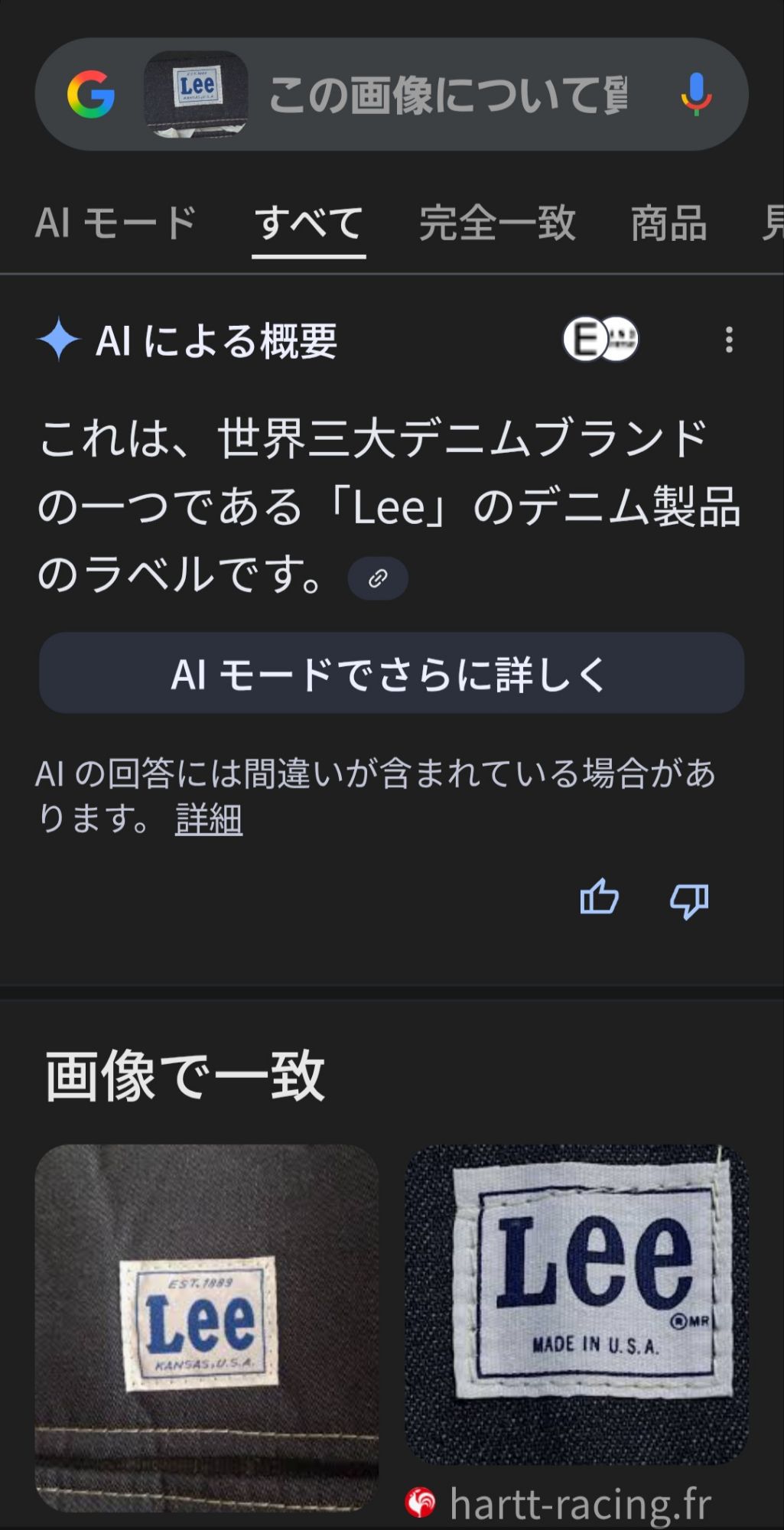784x1530 pixels.
Task: Switch to the 完全一致 tab
Action: (x=497, y=223)
